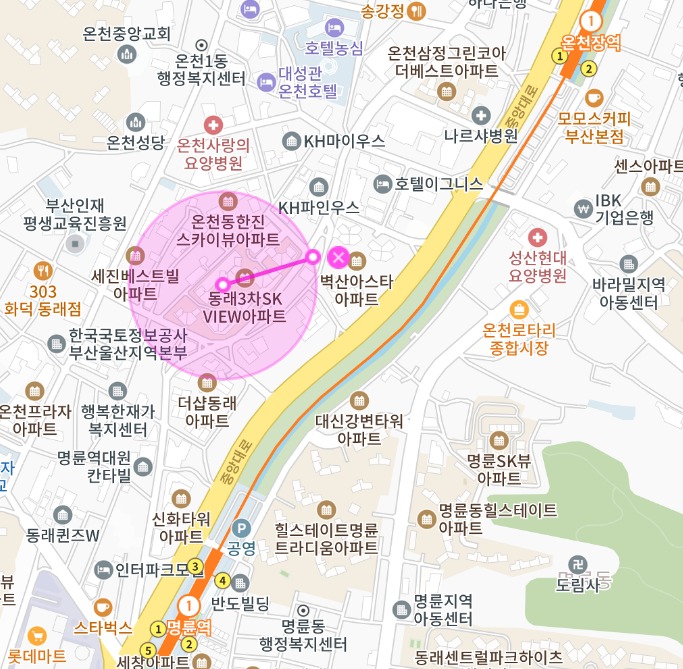Select 성산현대 요양병원 marker
The width and height of the screenshot is (683, 669).
pos(538,237)
